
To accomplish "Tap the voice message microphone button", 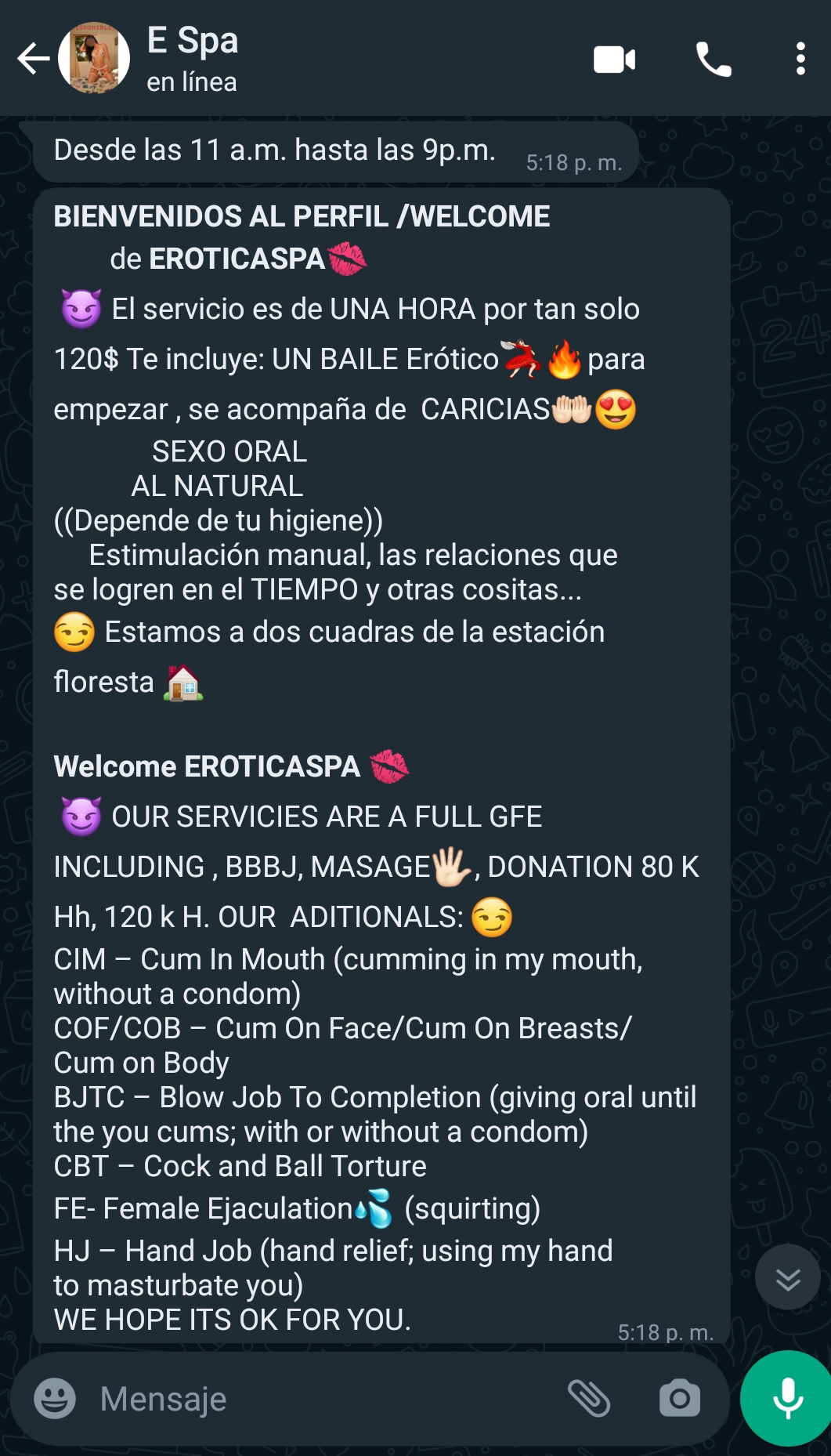I will click(787, 1399).
